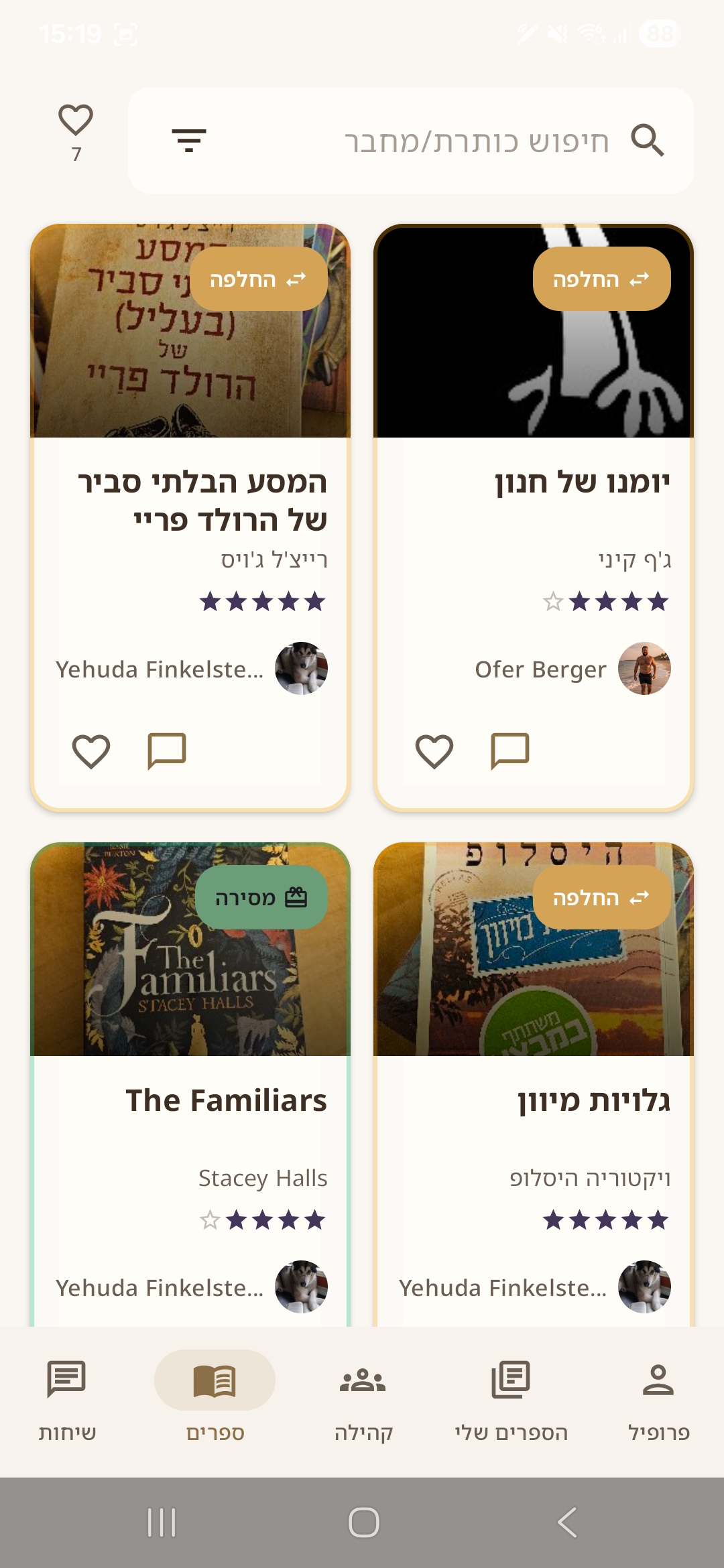The height and width of the screenshot is (1568, 724).
Task: Favorite the book המסע הבלתי סביר של הרולד פריי
Action: pyautogui.click(x=91, y=752)
